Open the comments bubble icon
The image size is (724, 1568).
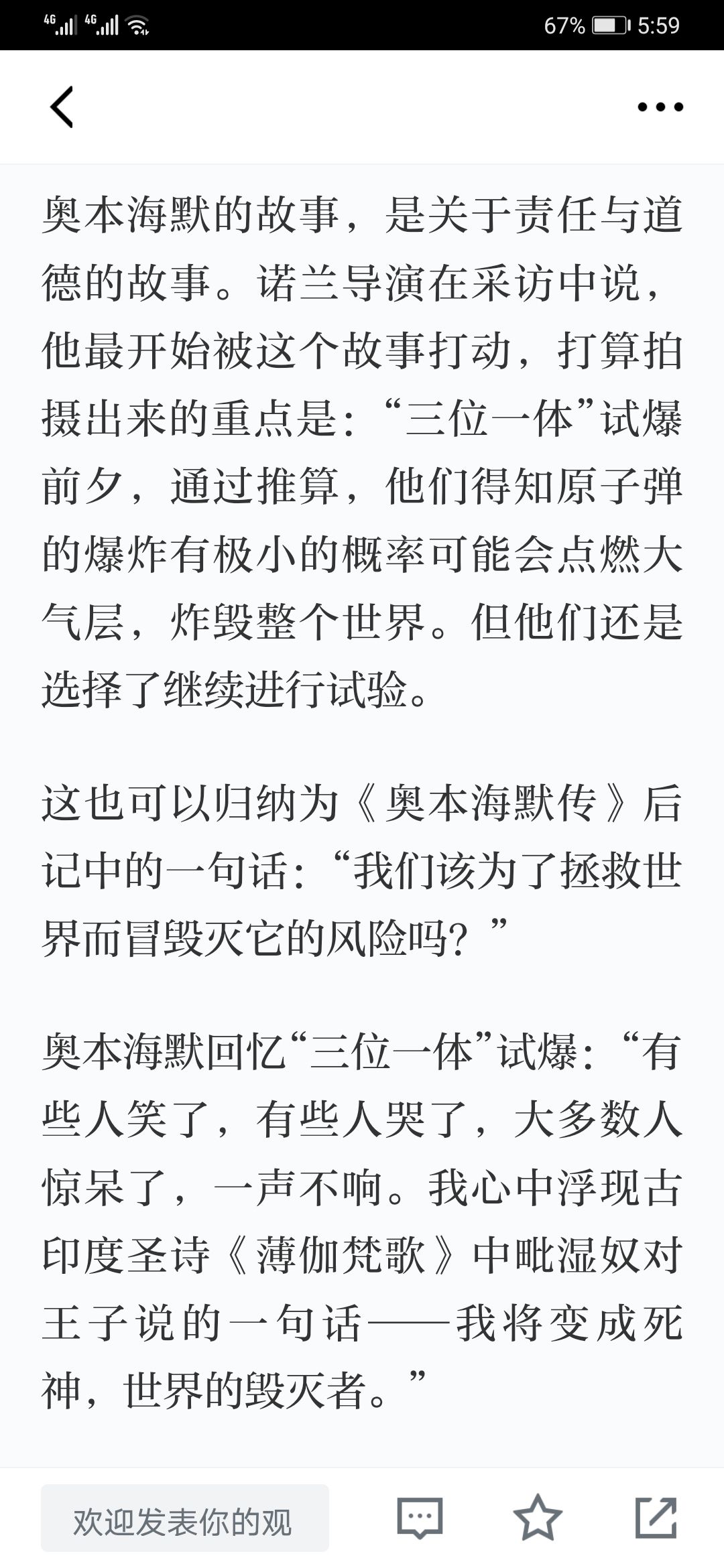coord(420,1518)
